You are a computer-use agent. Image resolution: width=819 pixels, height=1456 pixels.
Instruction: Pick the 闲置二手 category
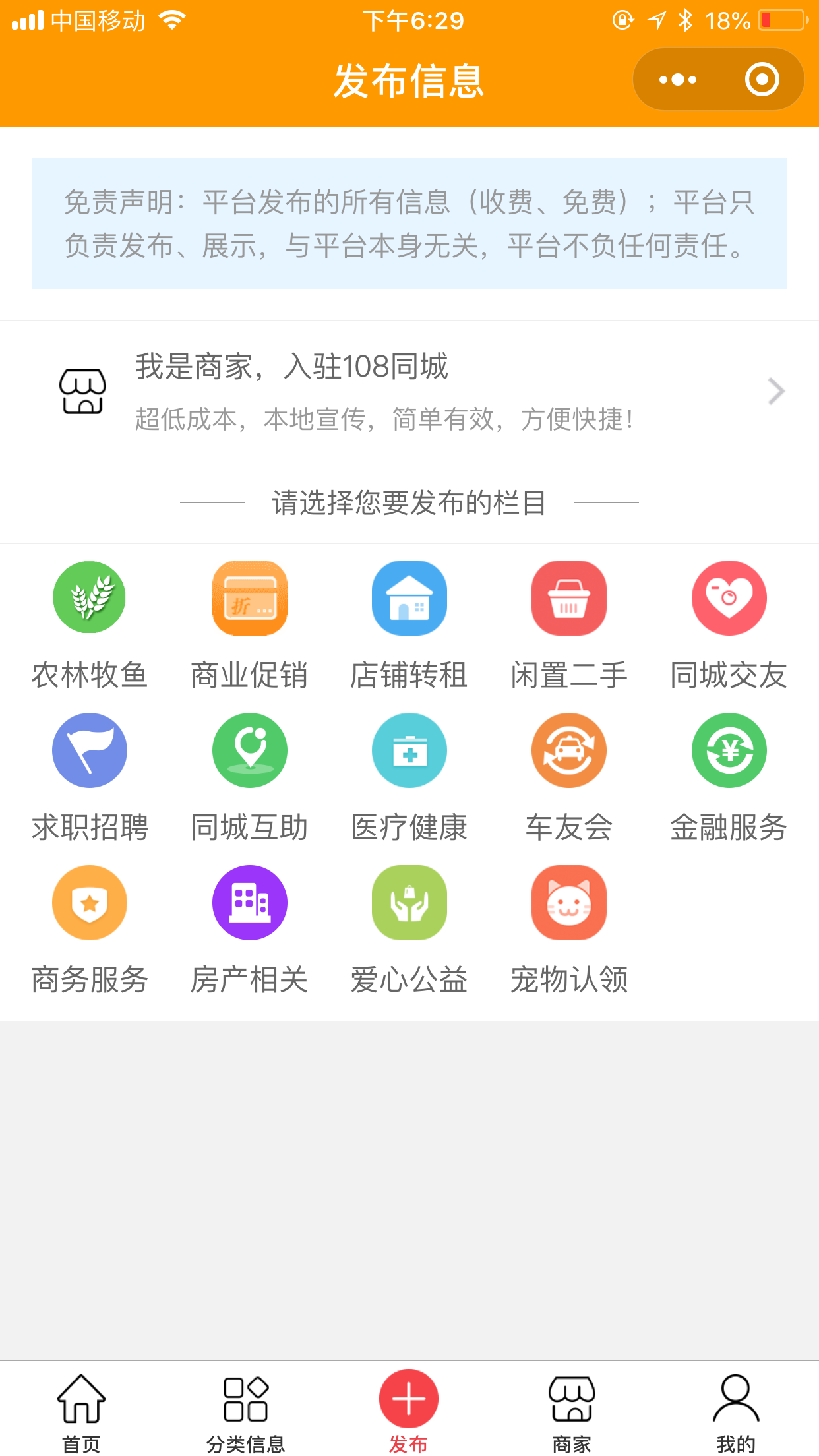[569, 625]
